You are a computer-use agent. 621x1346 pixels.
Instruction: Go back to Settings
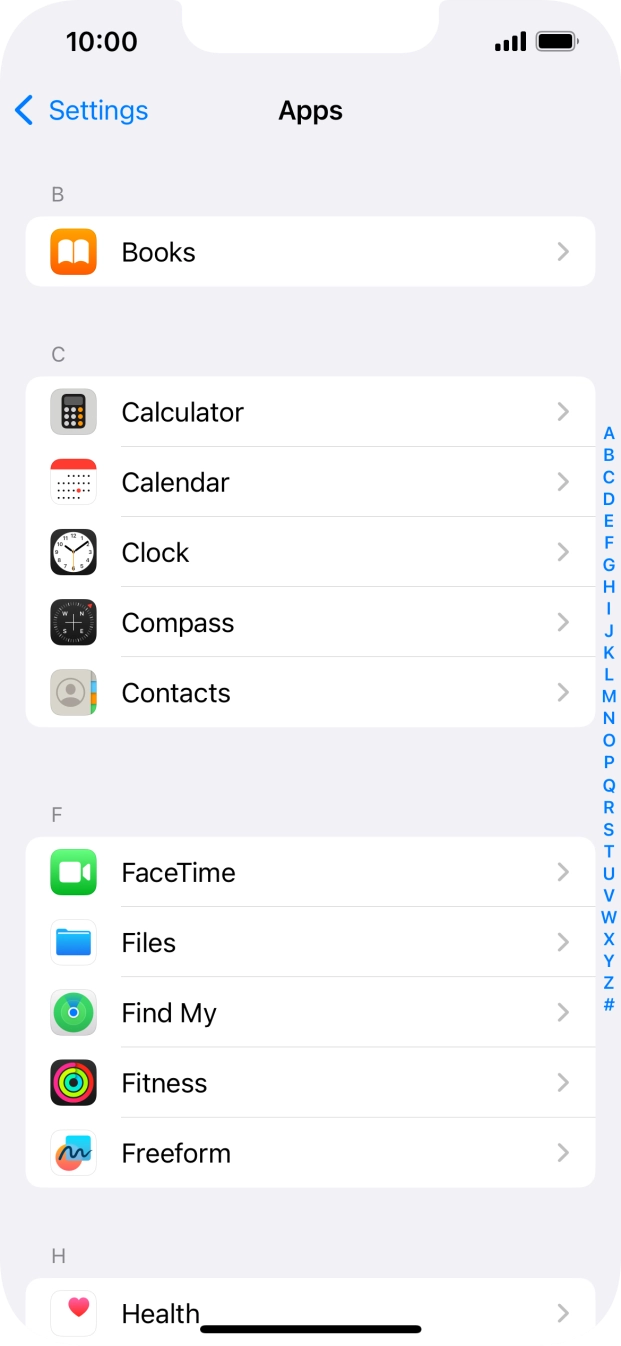pyautogui.click(x=82, y=110)
